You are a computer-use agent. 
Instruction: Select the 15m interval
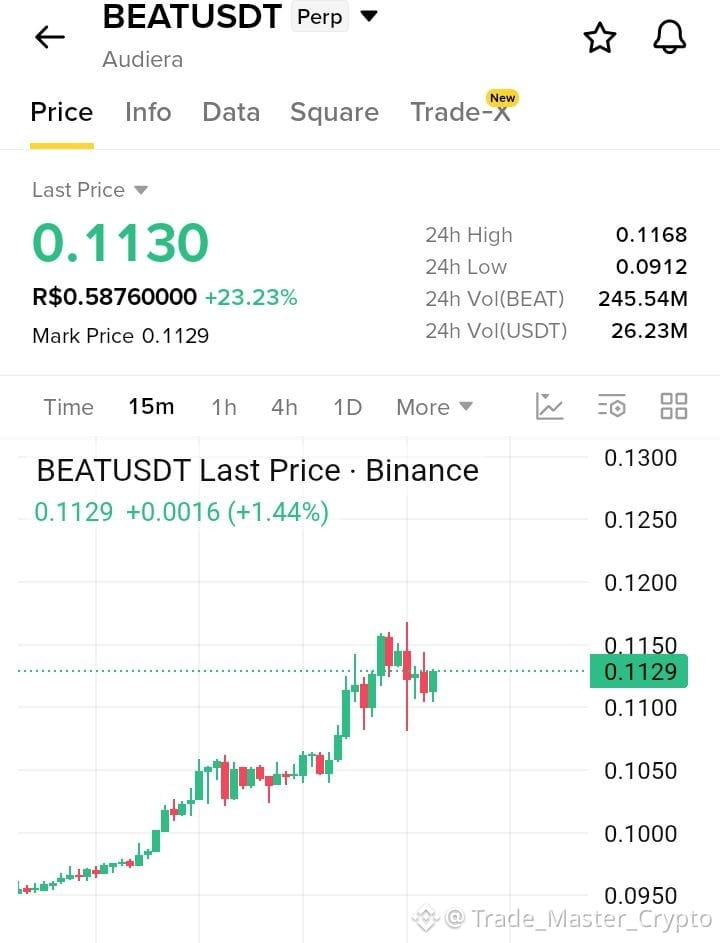(x=151, y=407)
